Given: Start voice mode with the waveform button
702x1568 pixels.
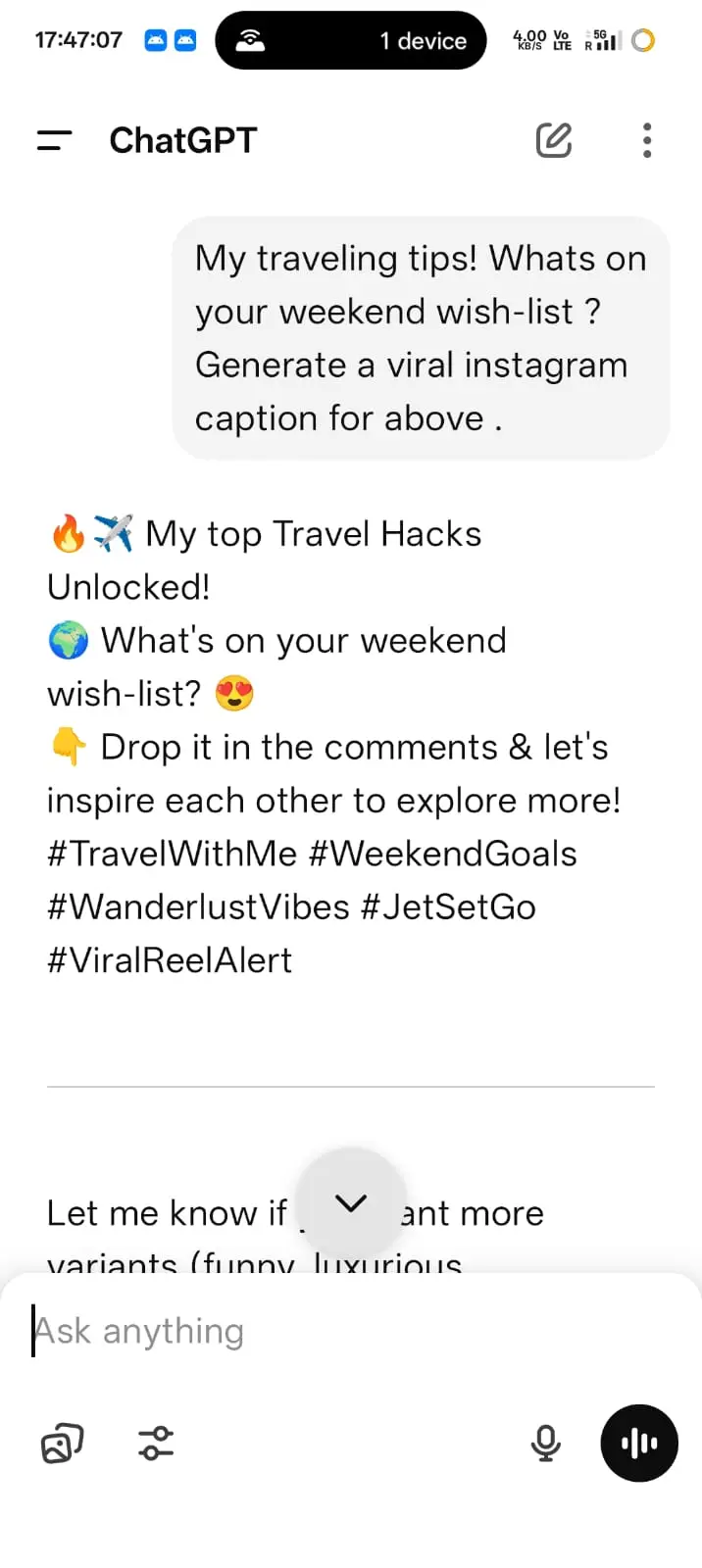Looking at the screenshot, I should coord(639,1443).
